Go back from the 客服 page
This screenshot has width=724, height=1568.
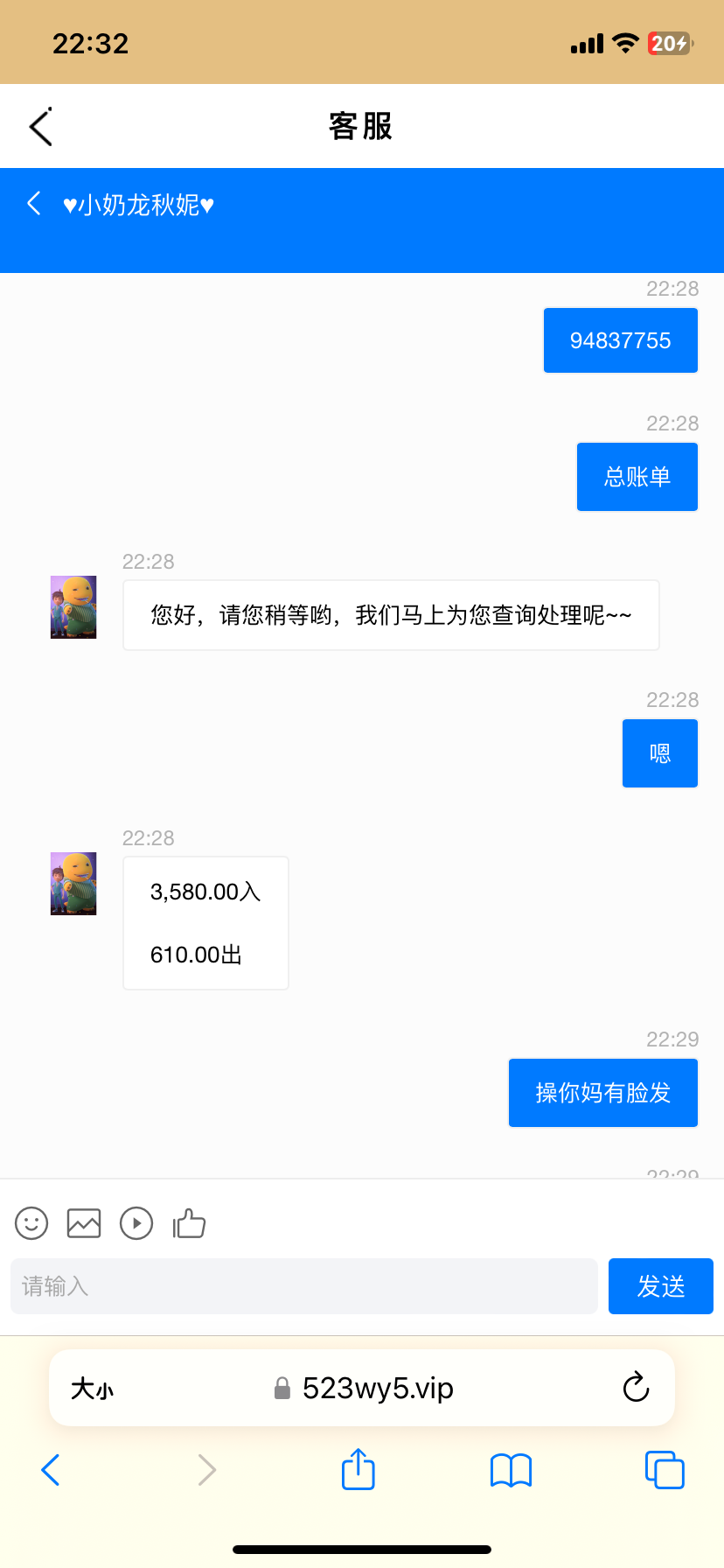click(x=40, y=127)
